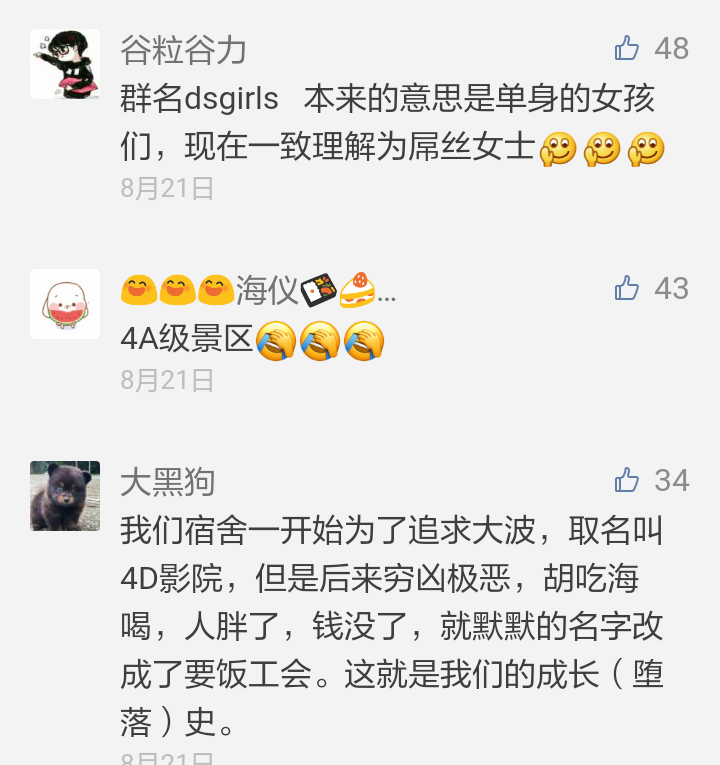
Task: Visit the profile via username 谷粒谷力
Action: [x=183, y=49]
